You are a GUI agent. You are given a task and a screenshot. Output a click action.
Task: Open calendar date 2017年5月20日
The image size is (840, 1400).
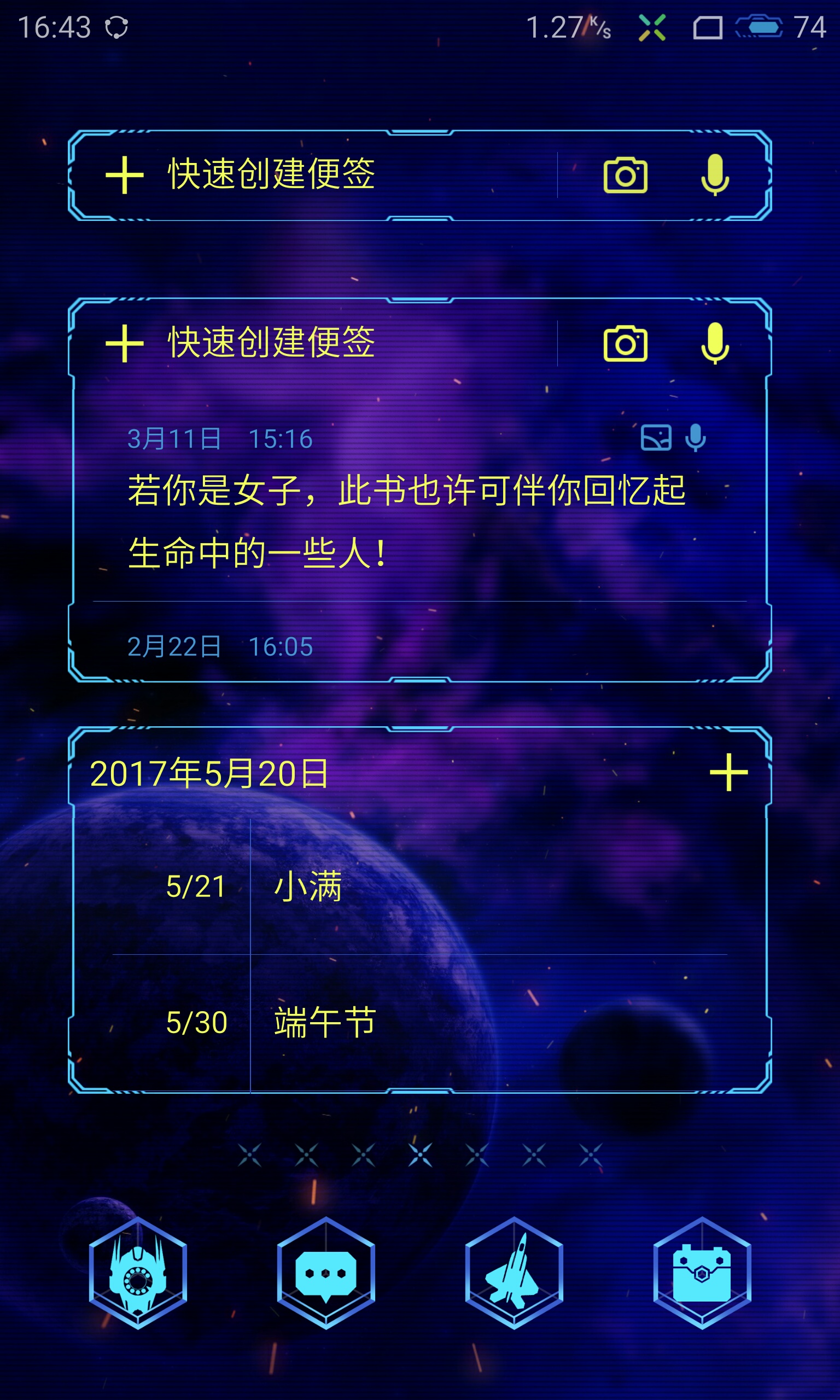(x=209, y=774)
